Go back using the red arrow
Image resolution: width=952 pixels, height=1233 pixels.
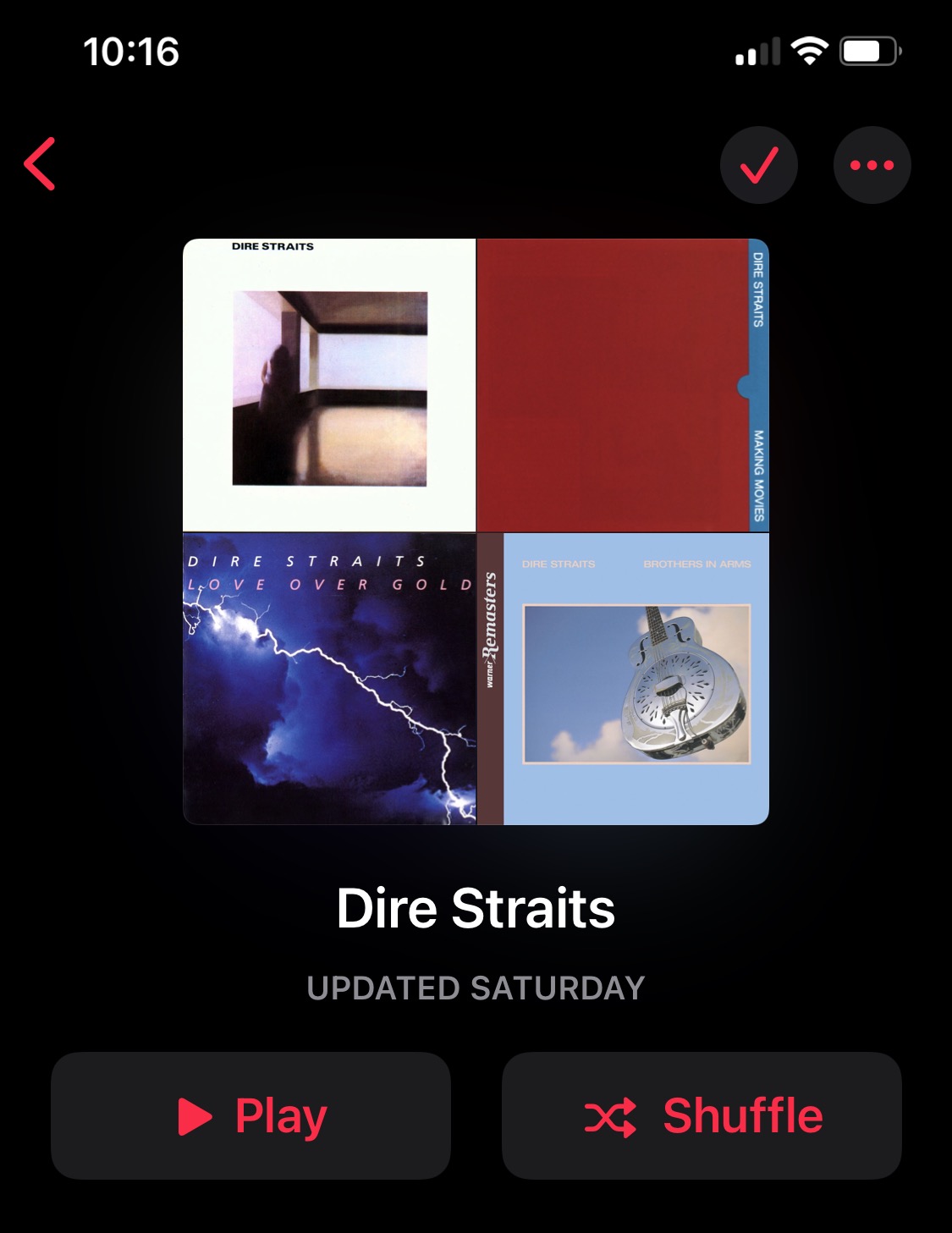[x=41, y=164]
